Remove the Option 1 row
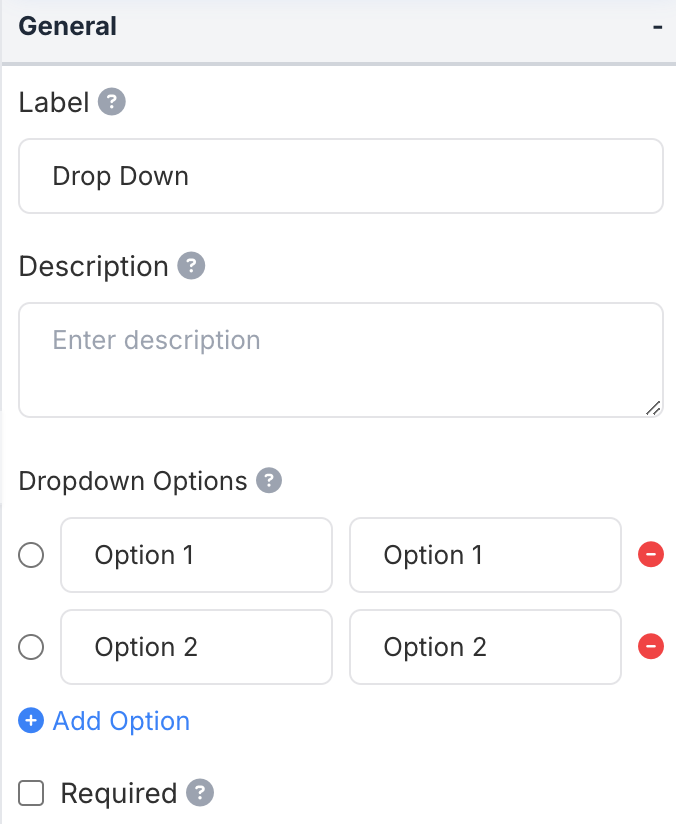 pos(651,555)
